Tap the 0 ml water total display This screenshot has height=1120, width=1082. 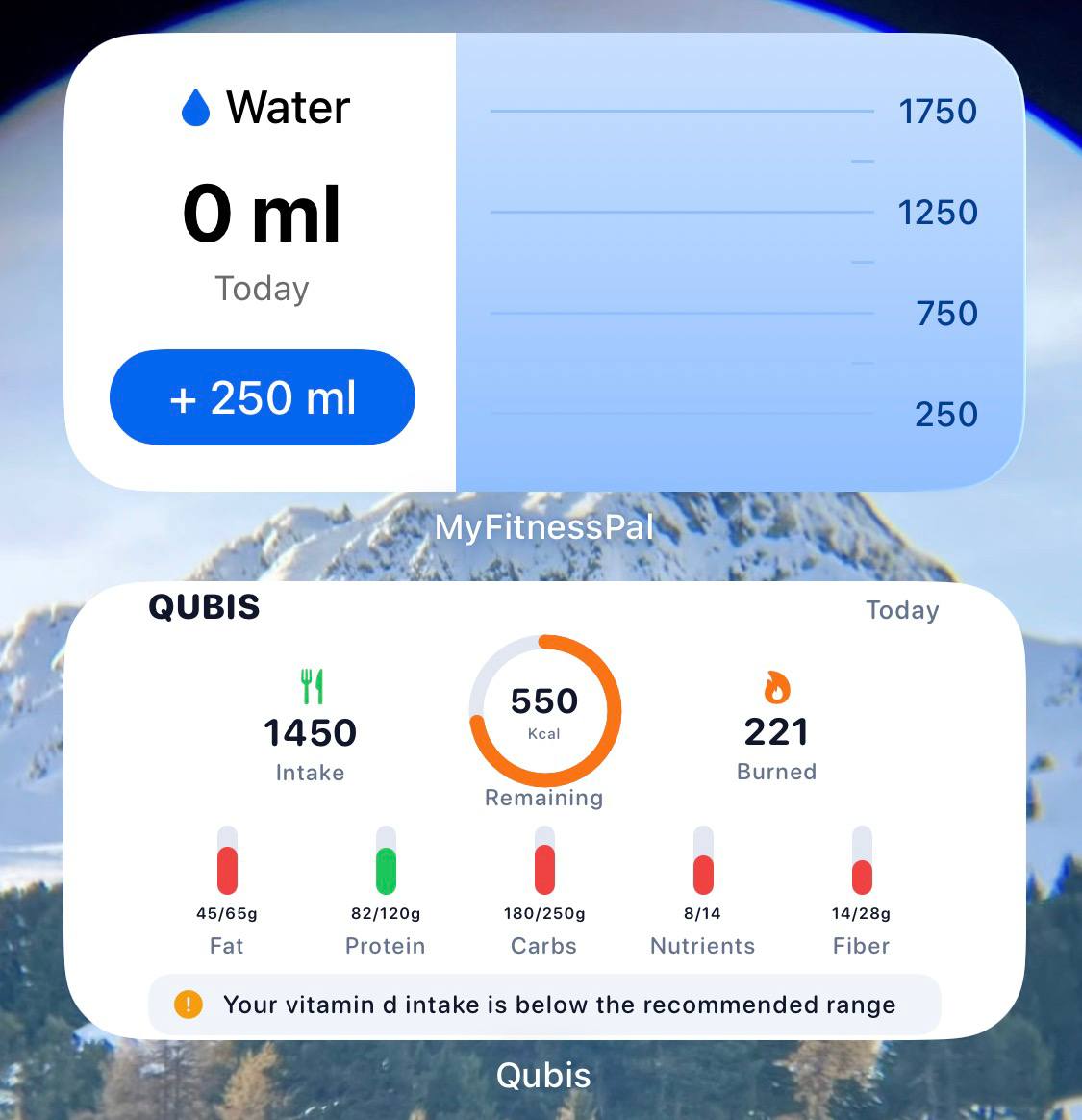262,212
